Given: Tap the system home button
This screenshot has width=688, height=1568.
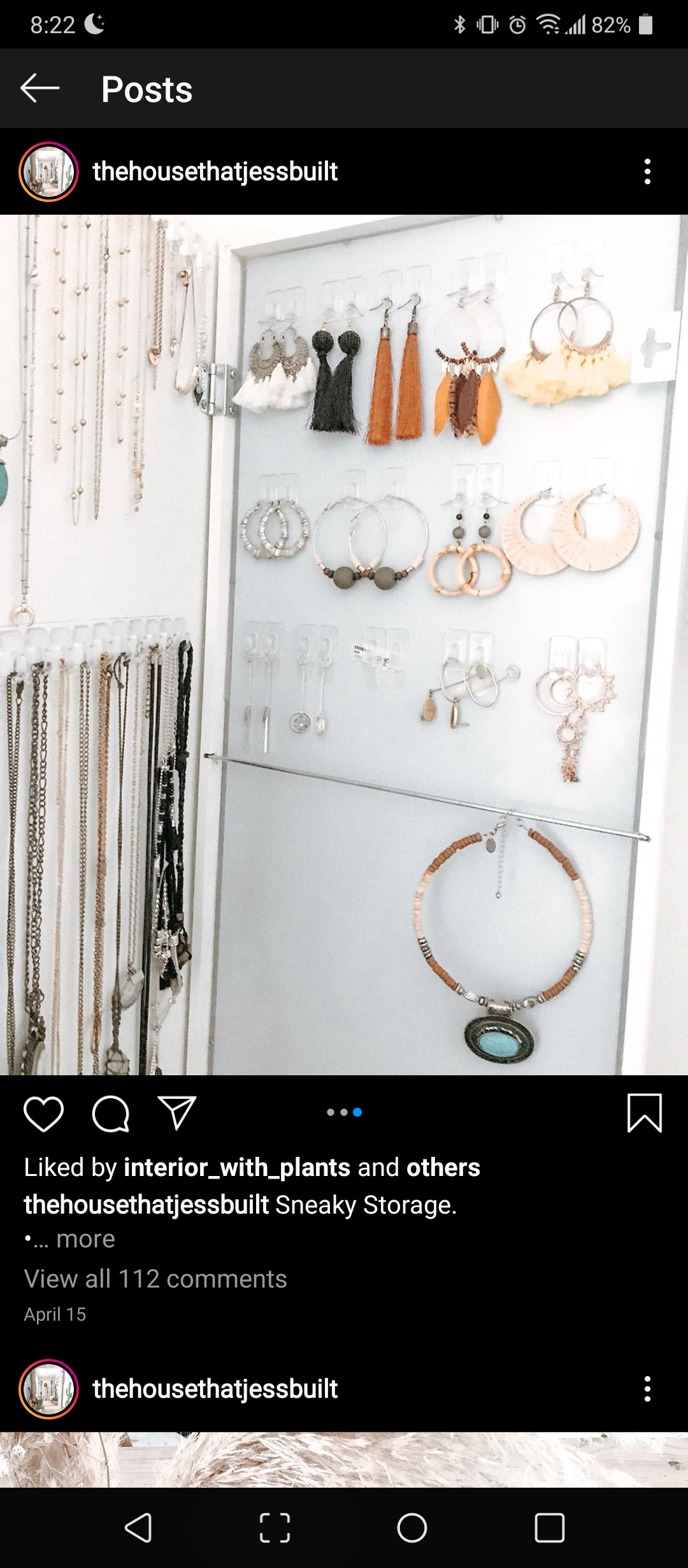Looking at the screenshot, I should pyautogui.click(x=412, y=1528).
